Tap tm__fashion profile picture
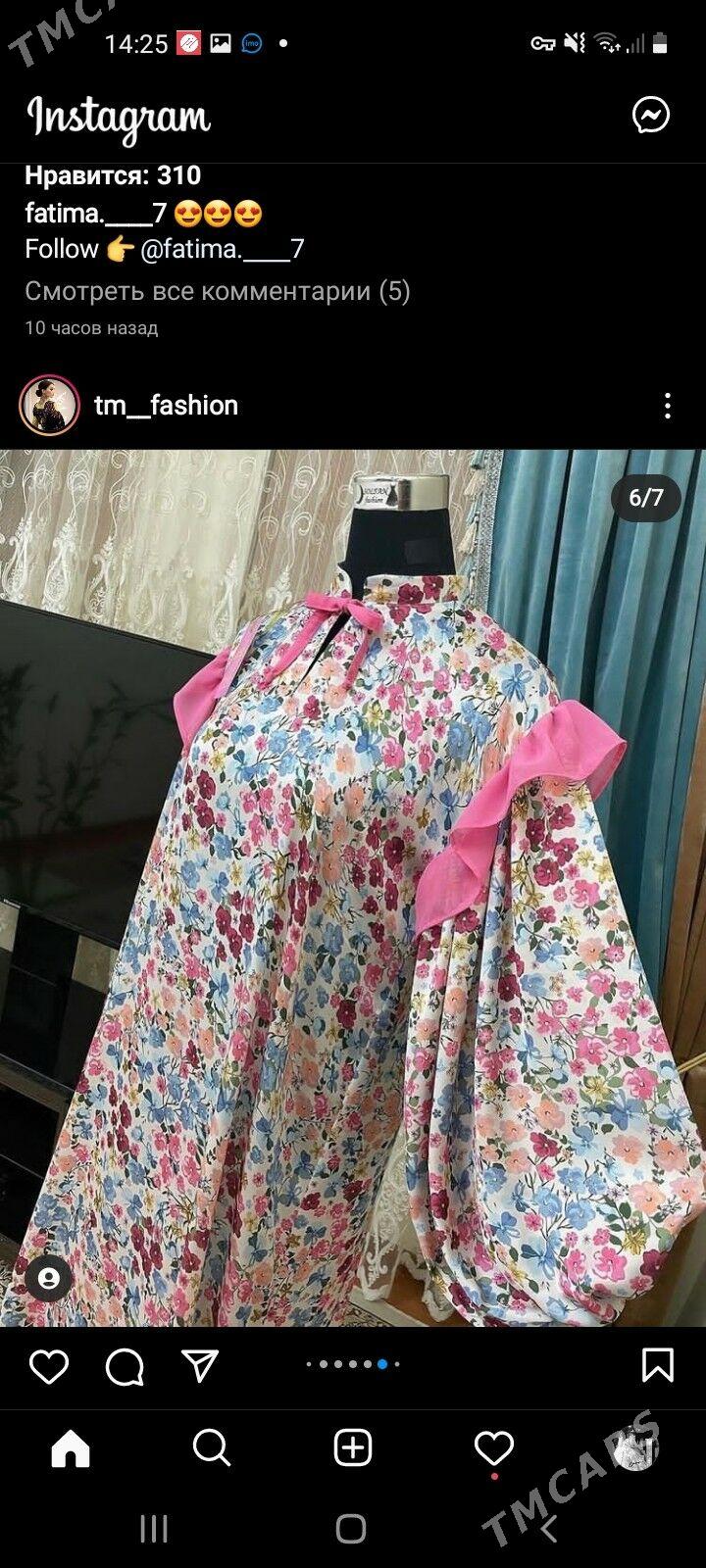 tap(49, 405)
